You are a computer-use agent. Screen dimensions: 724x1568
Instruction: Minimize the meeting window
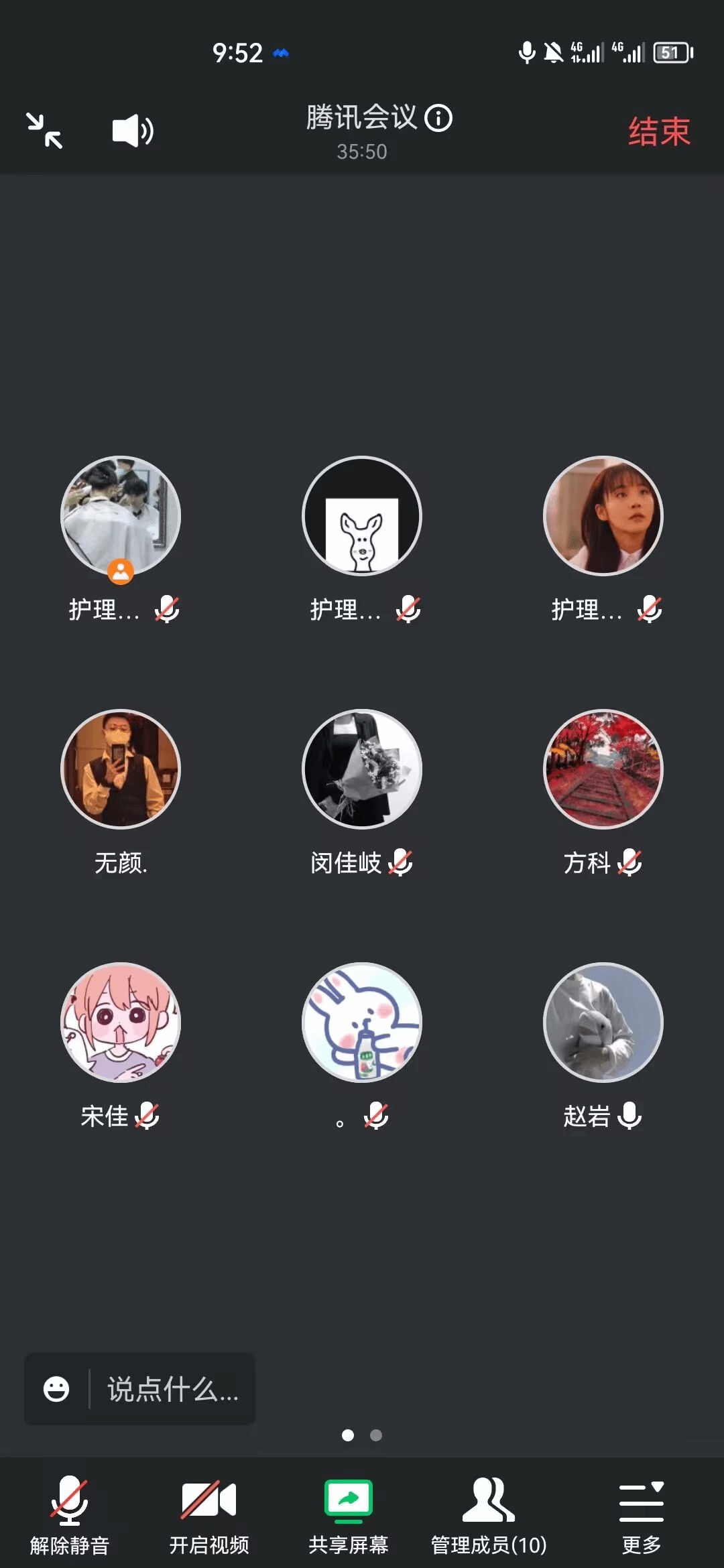[x=44, y=131]
